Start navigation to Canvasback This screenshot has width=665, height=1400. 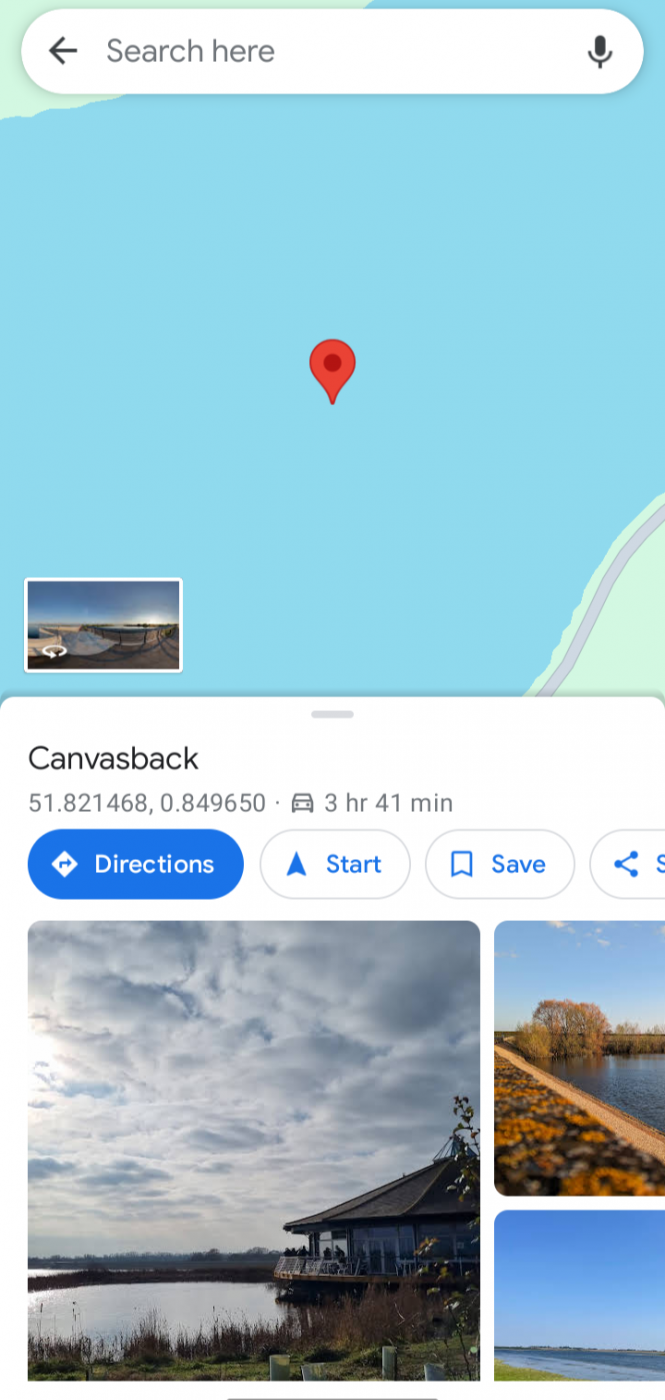coord(335,864)
